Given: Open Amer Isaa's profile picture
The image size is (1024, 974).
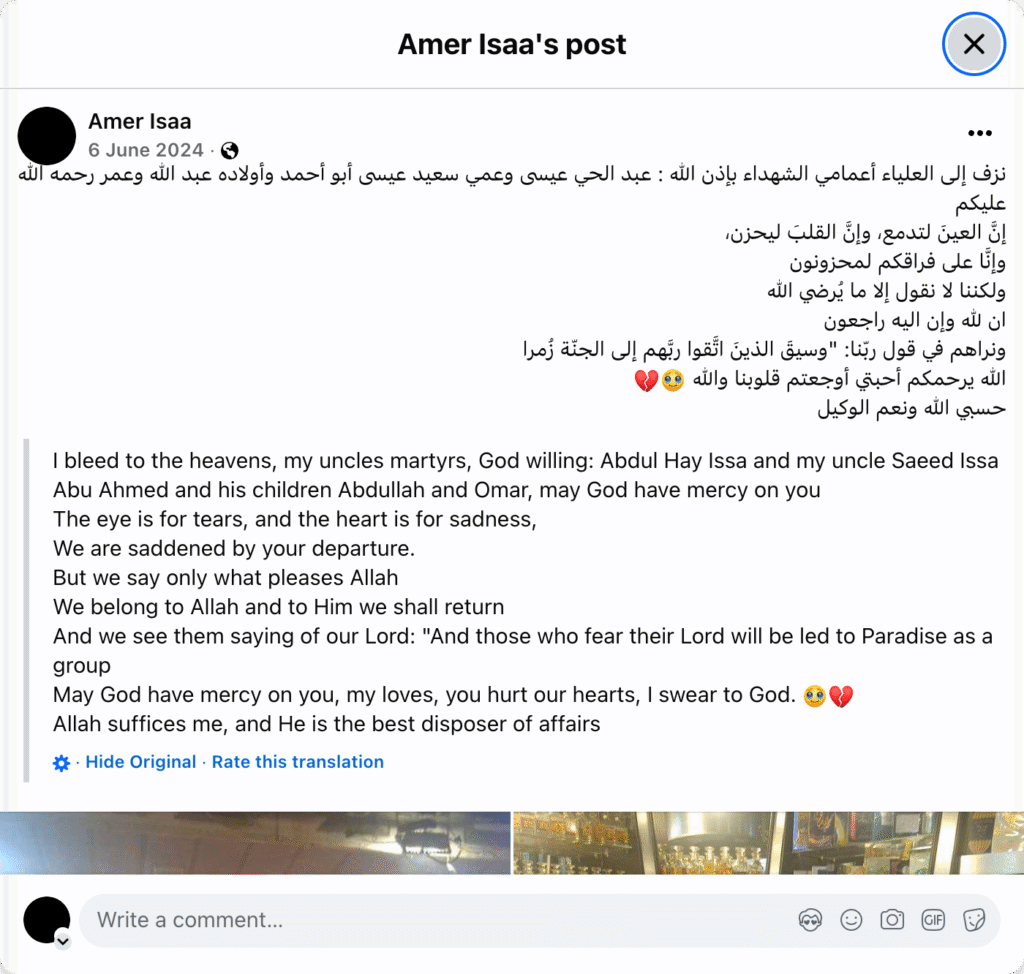Looking at the screenshot, I should pos(47,136).
